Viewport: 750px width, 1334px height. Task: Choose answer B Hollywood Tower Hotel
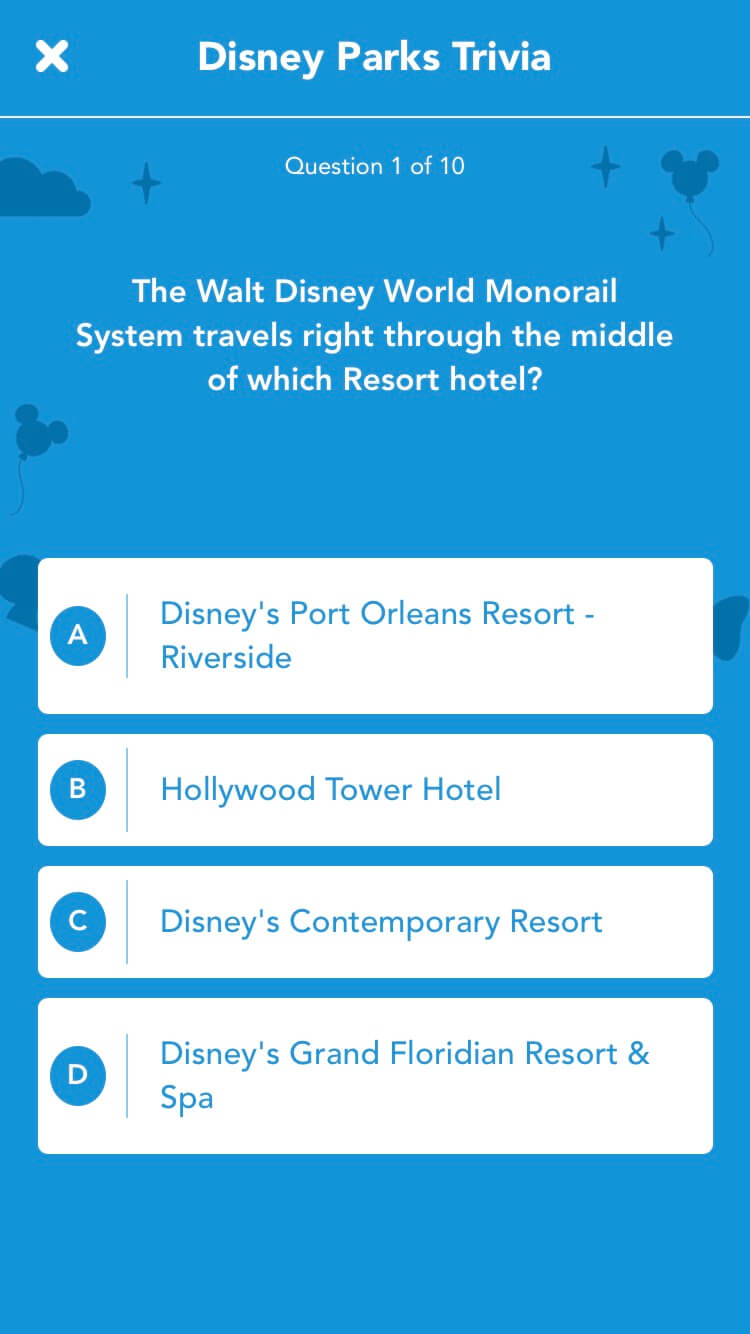pos(375,790)
